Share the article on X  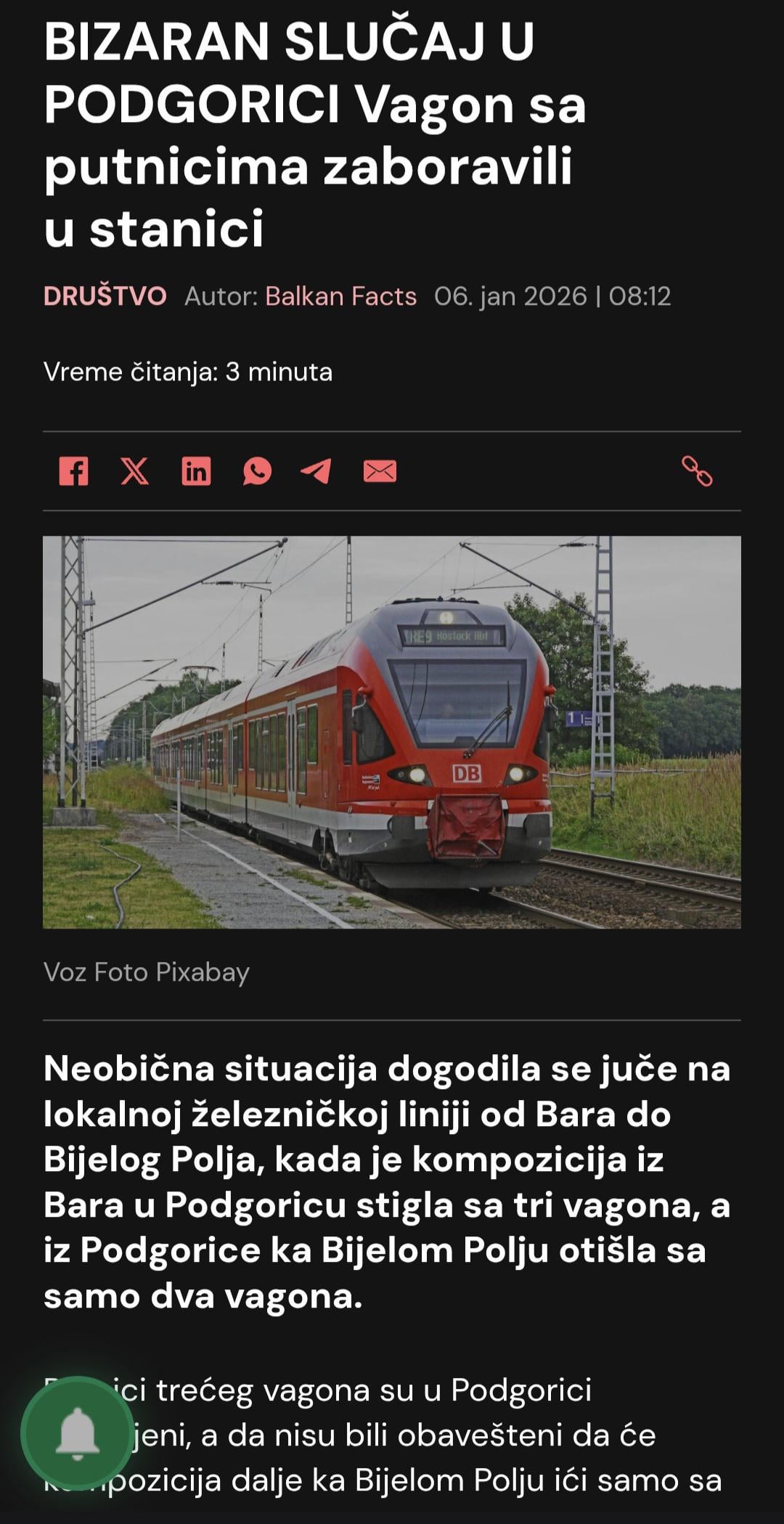pyautogui.click(x=134, y=471)
